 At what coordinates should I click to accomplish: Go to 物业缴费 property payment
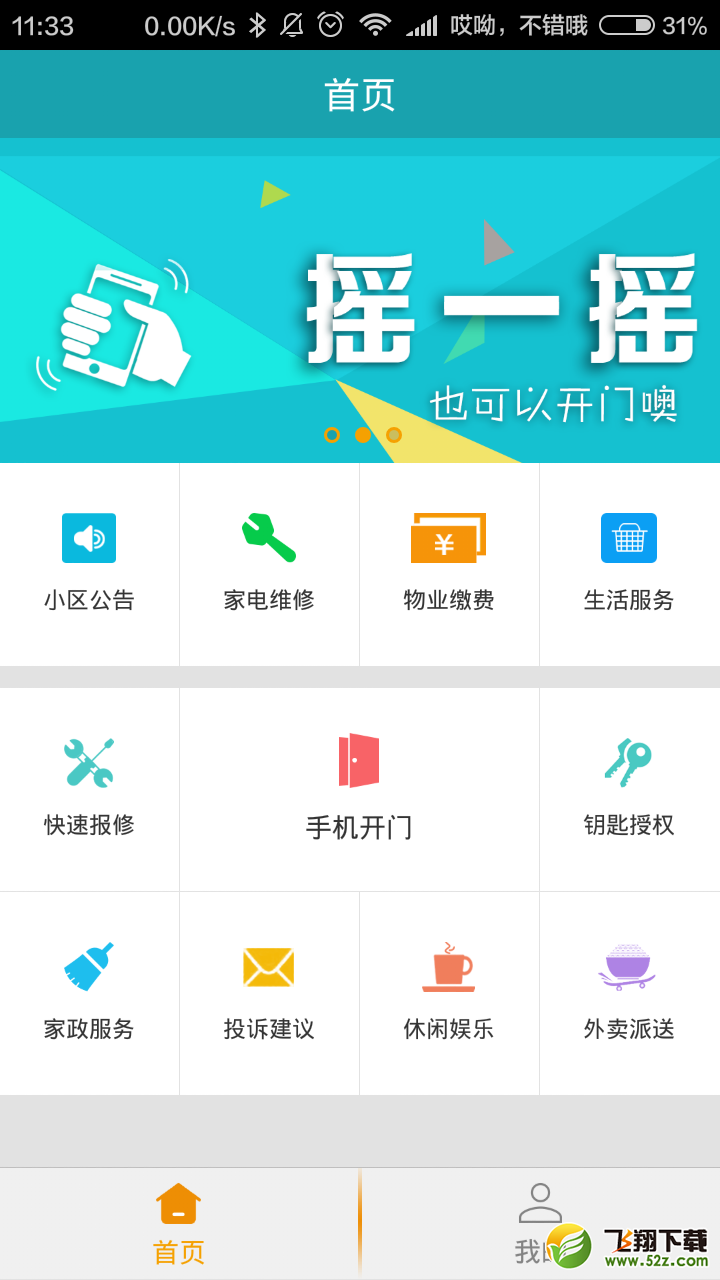[449, 564]
